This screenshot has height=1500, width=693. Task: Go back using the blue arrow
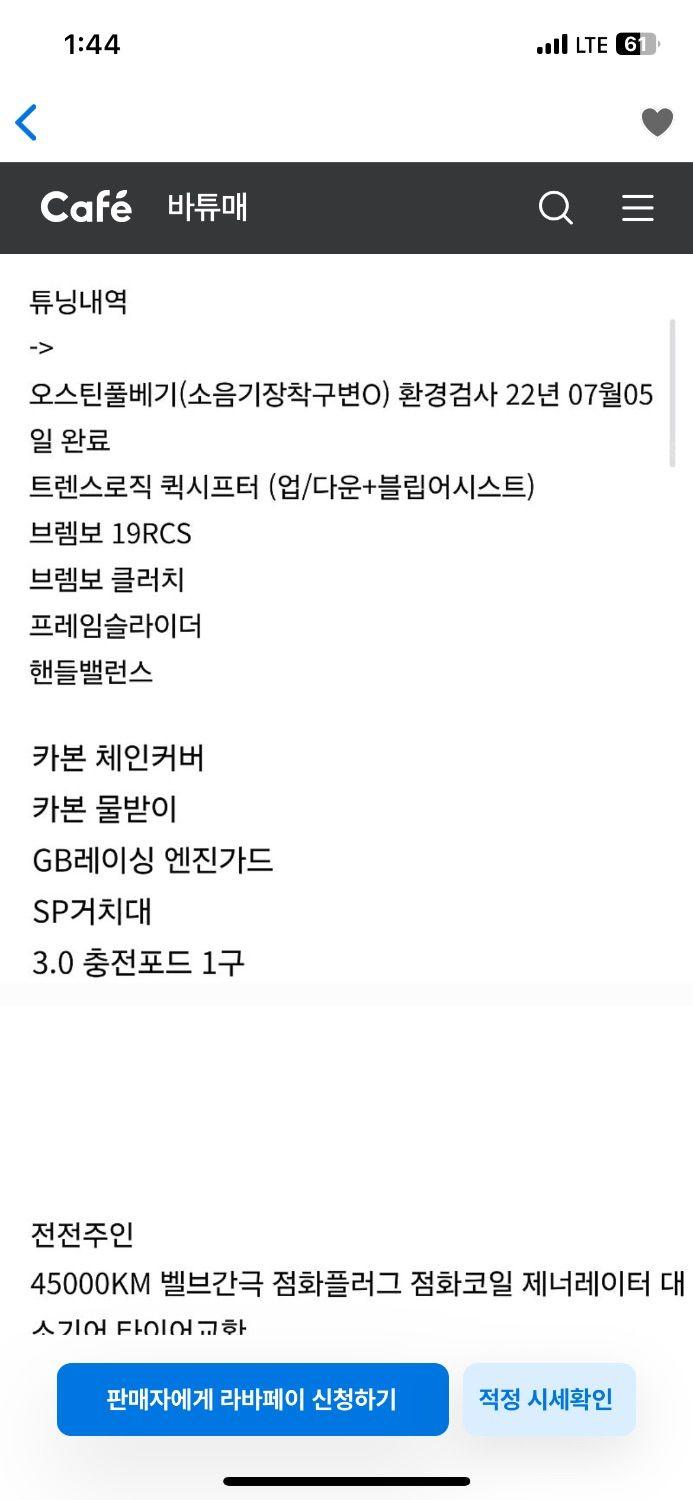(27, 122)
